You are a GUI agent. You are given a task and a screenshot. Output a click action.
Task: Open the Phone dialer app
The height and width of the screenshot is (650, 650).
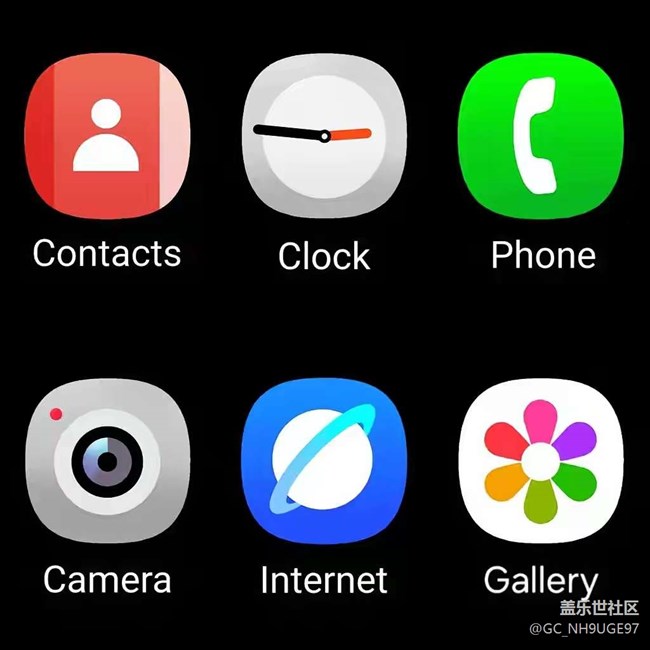click(540, 136)
